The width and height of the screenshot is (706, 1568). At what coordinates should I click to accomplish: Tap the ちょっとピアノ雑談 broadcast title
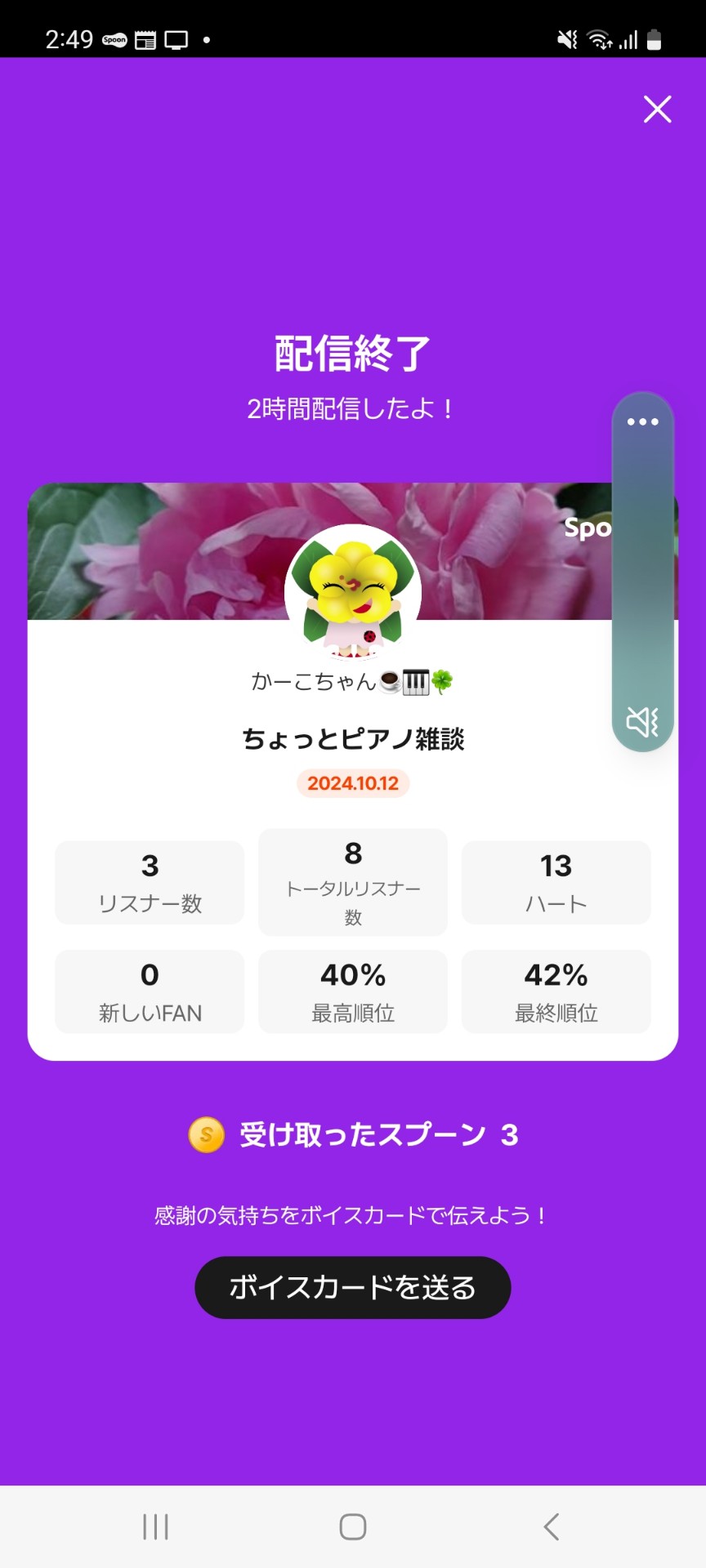[x=353, y=737]
